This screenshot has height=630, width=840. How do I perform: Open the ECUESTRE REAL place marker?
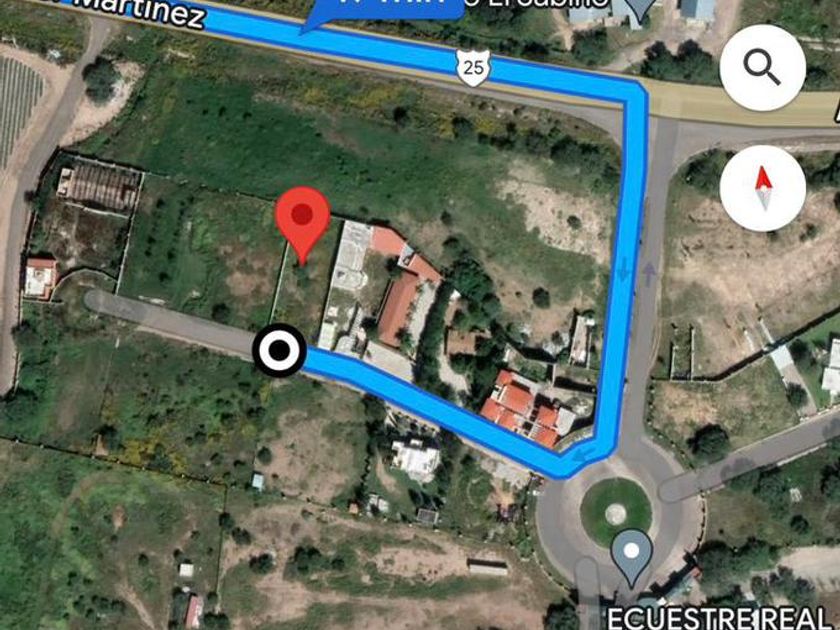point(632,556)
